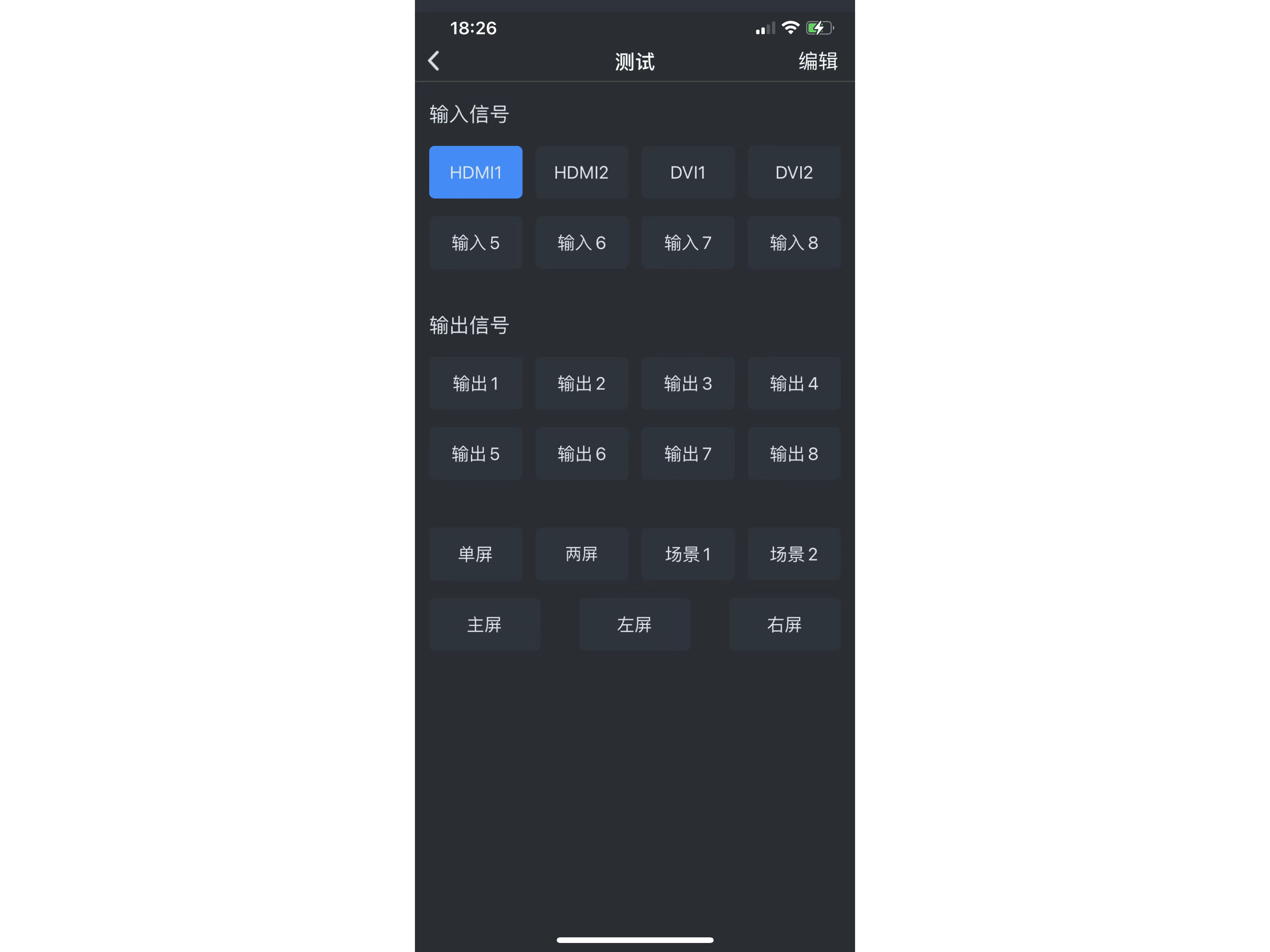Viewport: 1270px width, 952px height.
Task: Choose 输入 8 input signal
Action: click(793, 243)
